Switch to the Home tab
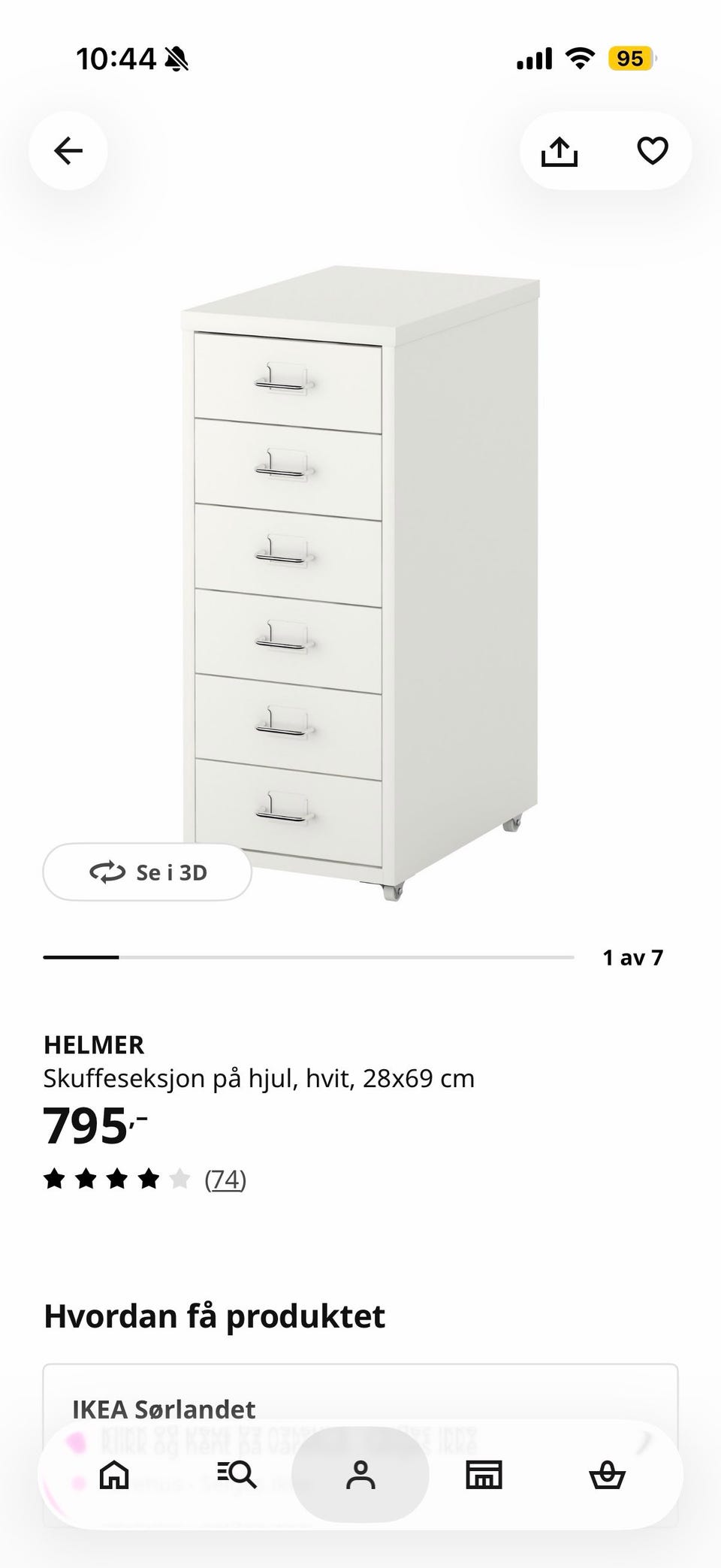The width and height of the screenshot is (721, 1568). (x=114, y=1476)
